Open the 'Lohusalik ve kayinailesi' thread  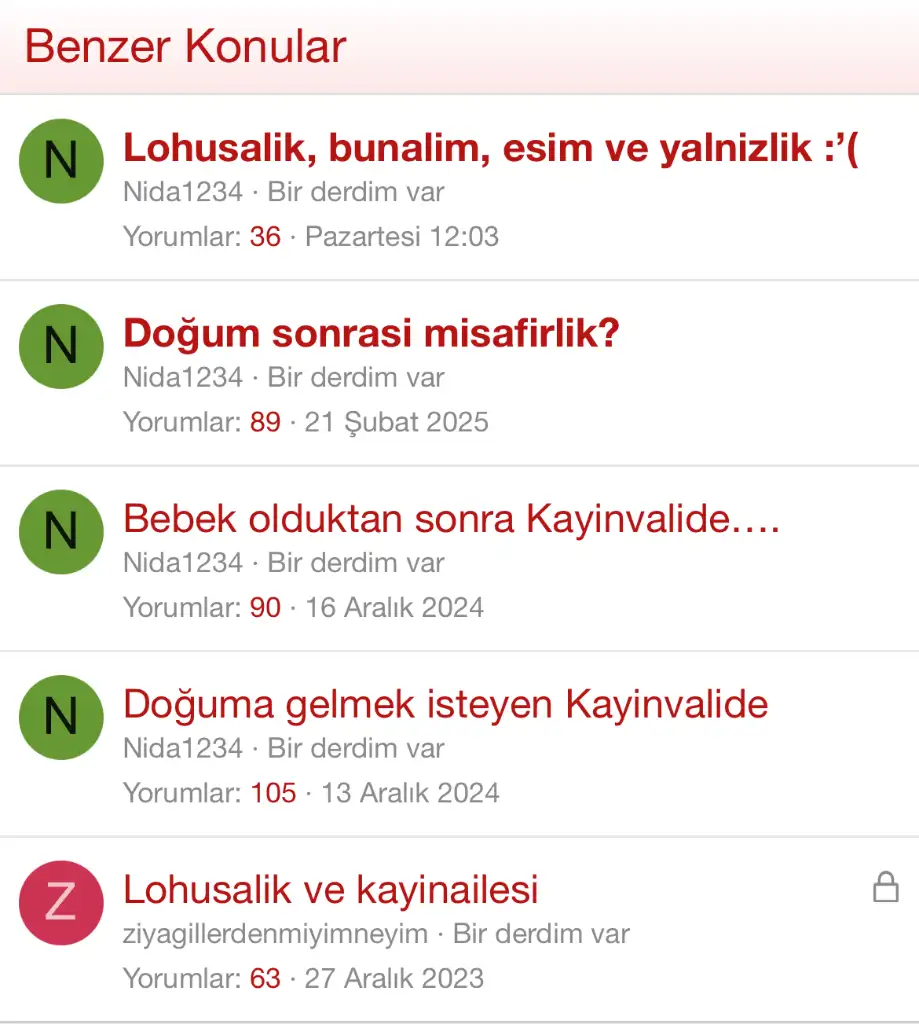[x=330, y=889]
